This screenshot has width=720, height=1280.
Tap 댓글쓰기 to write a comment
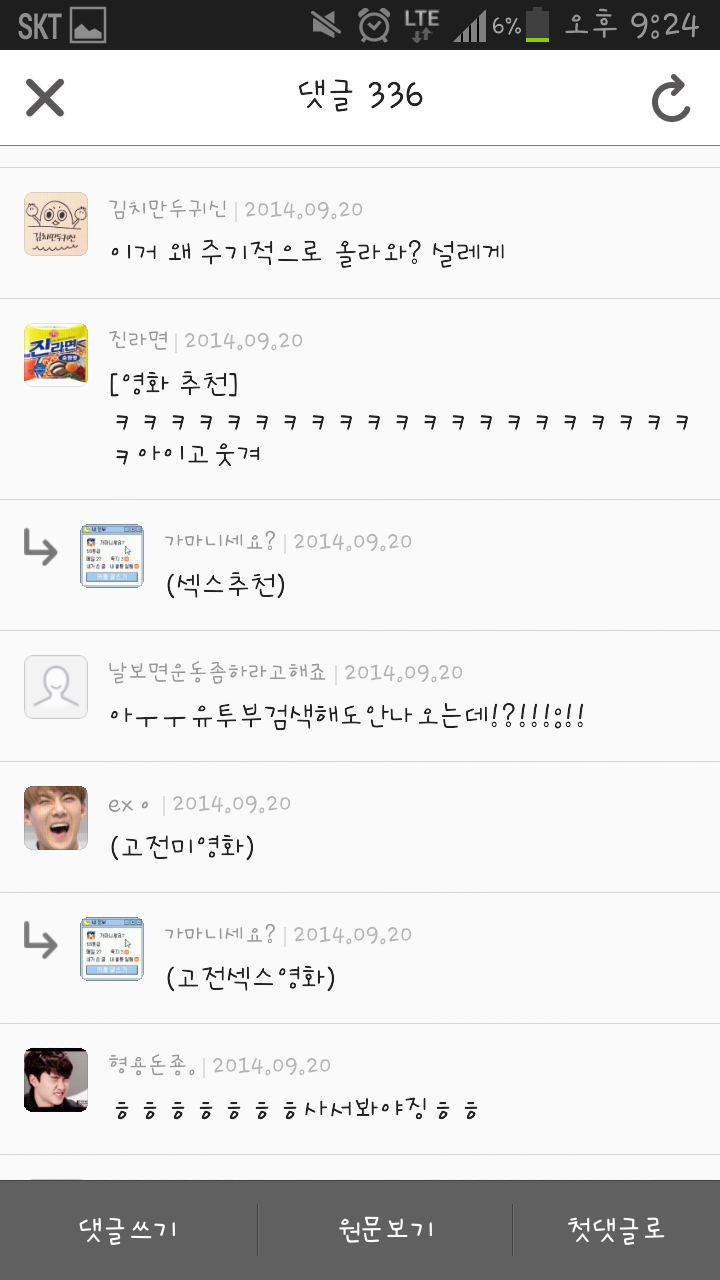click(128, 1230)
